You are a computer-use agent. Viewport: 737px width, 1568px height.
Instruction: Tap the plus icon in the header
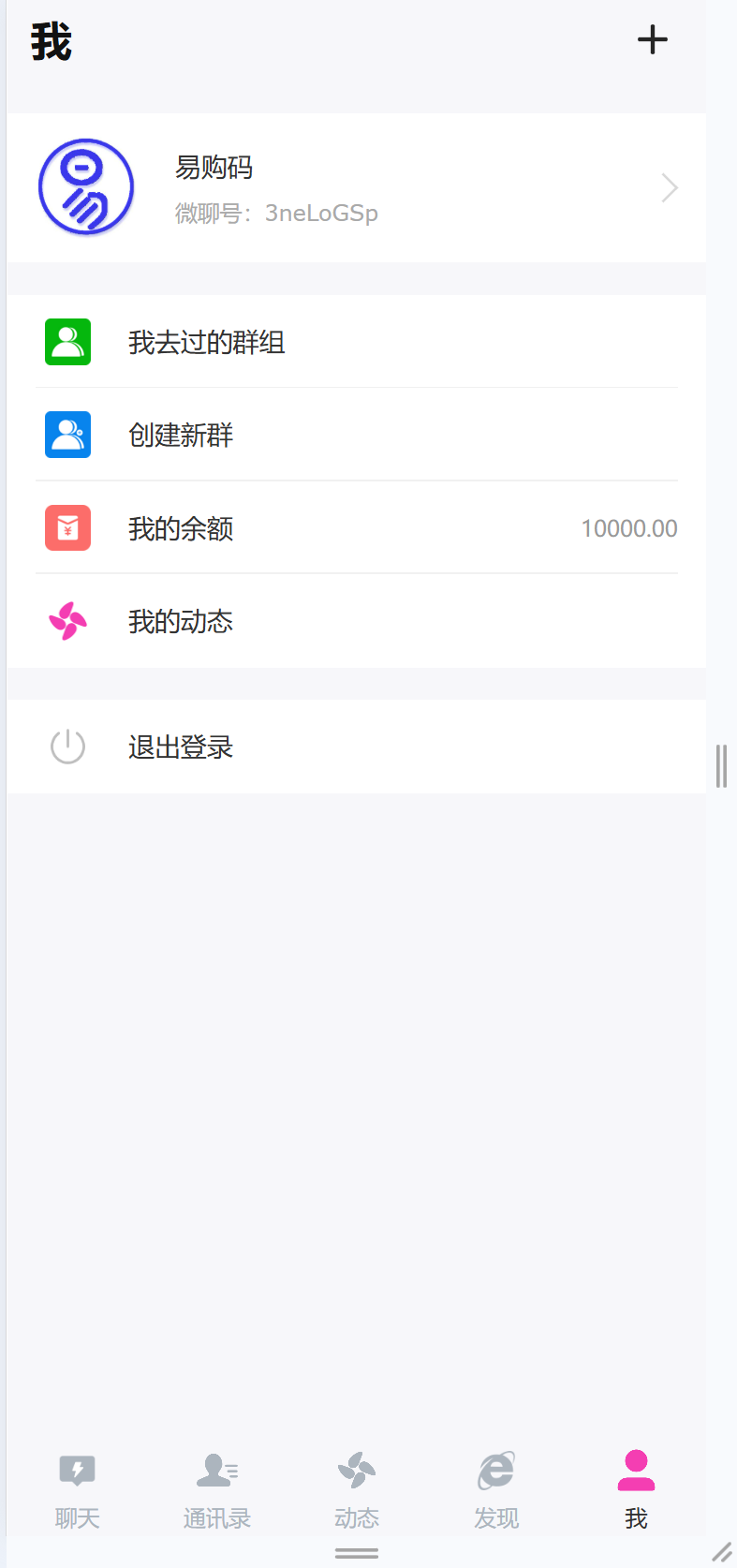652,40
